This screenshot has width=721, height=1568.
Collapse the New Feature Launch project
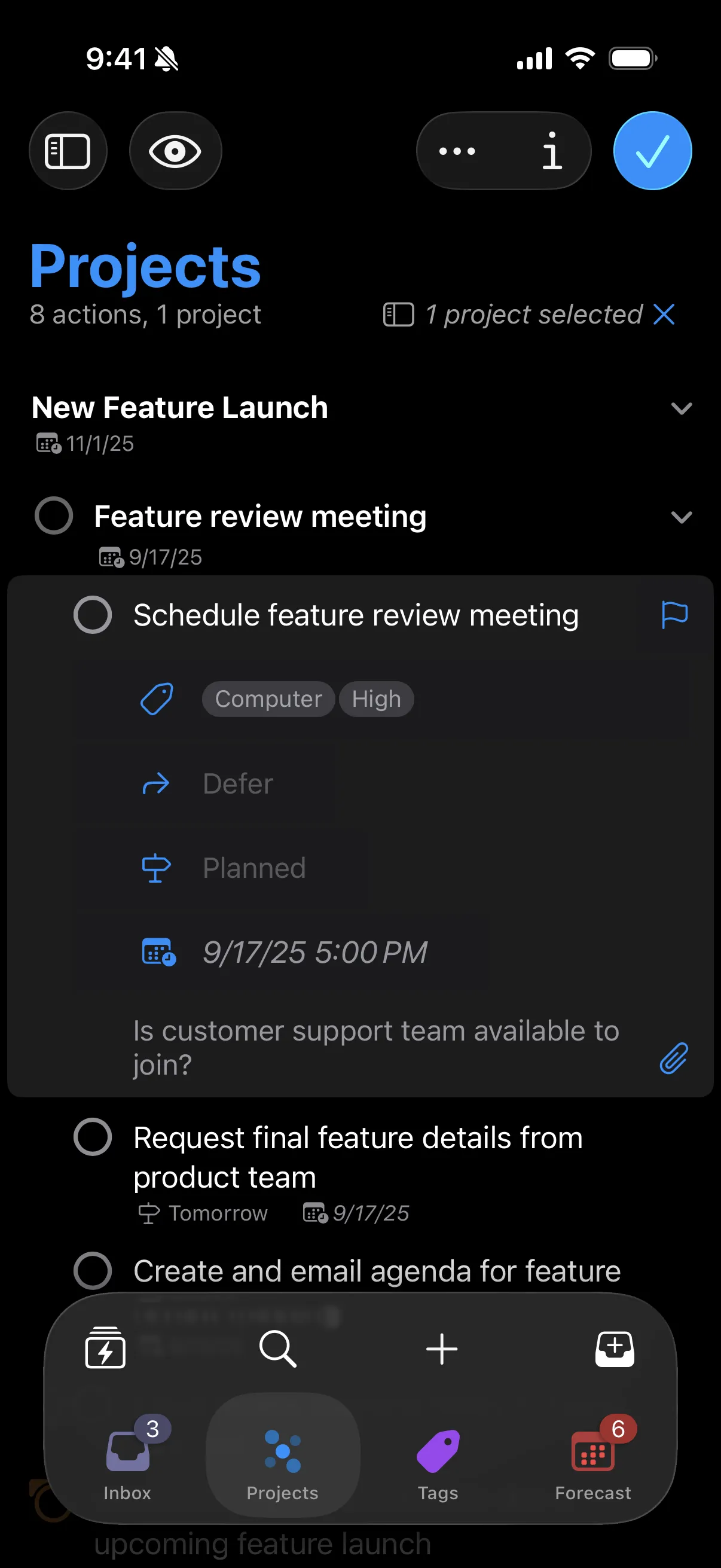pos(682,408)
